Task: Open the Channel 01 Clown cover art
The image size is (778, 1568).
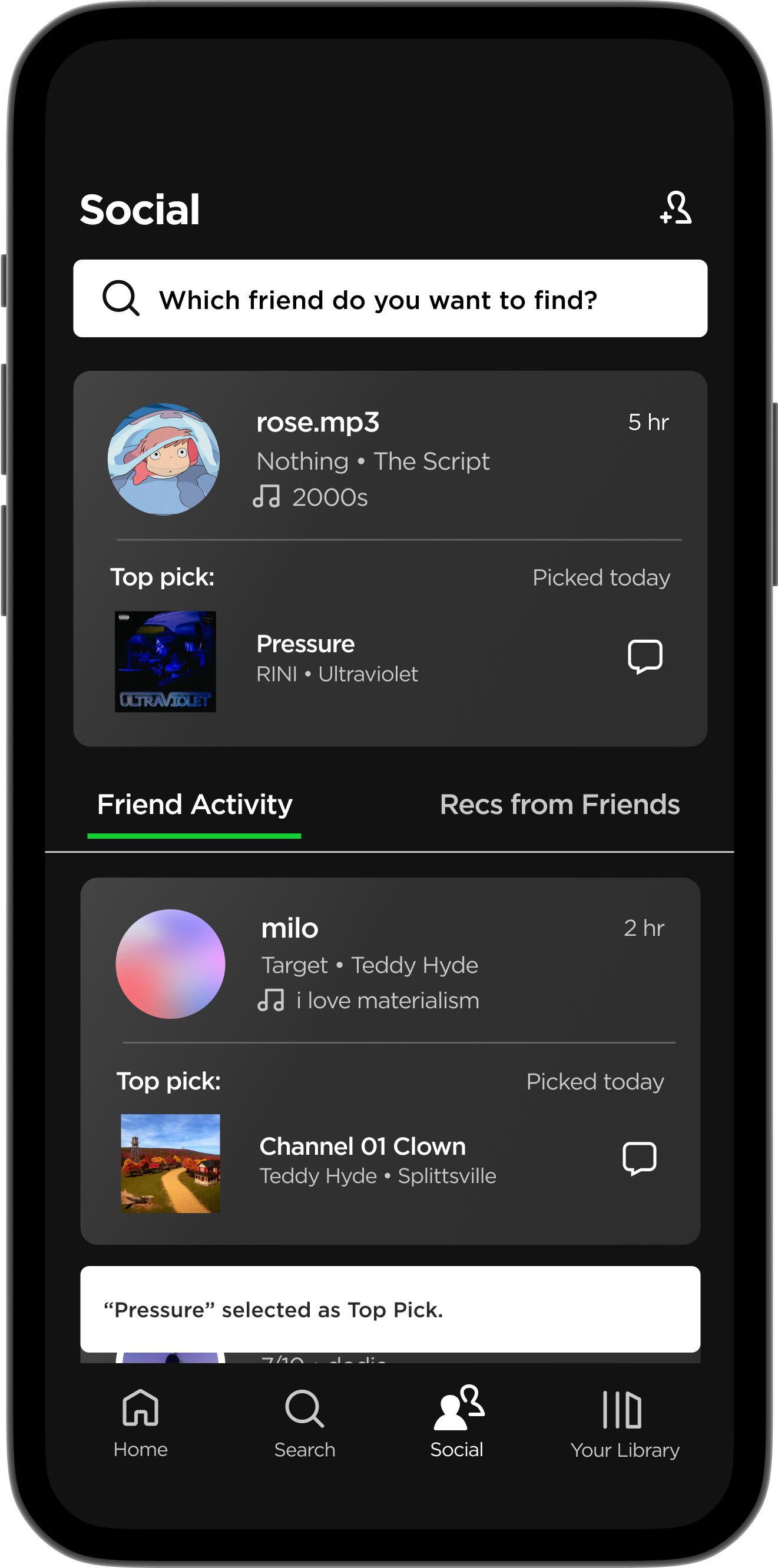Action: (170, 1163)
